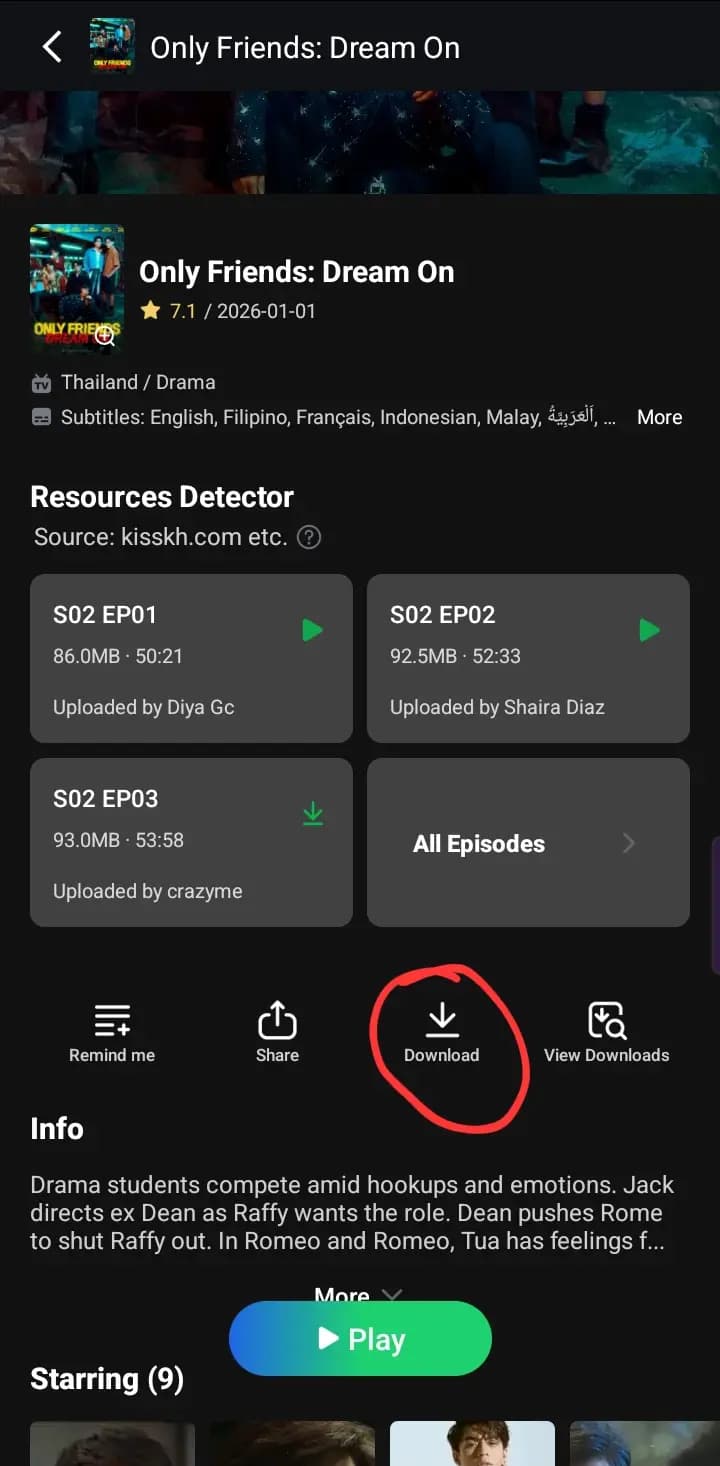Viewport: 720px width, 1466px height.
Task: Play episode S02 EP01
Action: coord(312,630)
